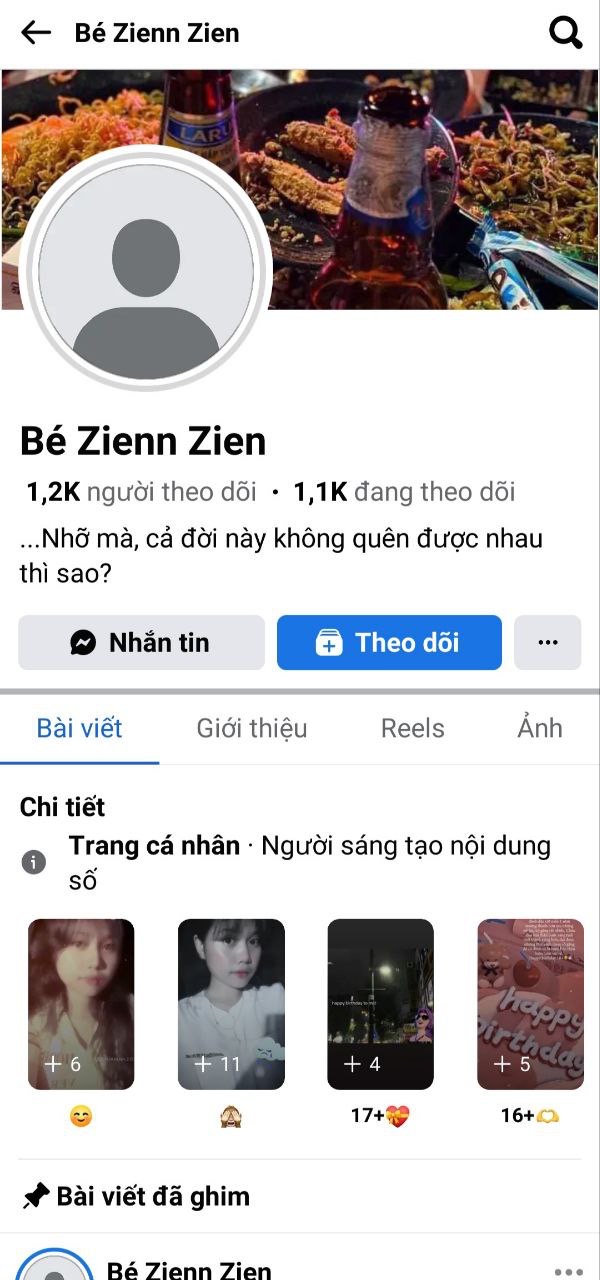Follow with the Theo dõi button

tap(389, 642)
